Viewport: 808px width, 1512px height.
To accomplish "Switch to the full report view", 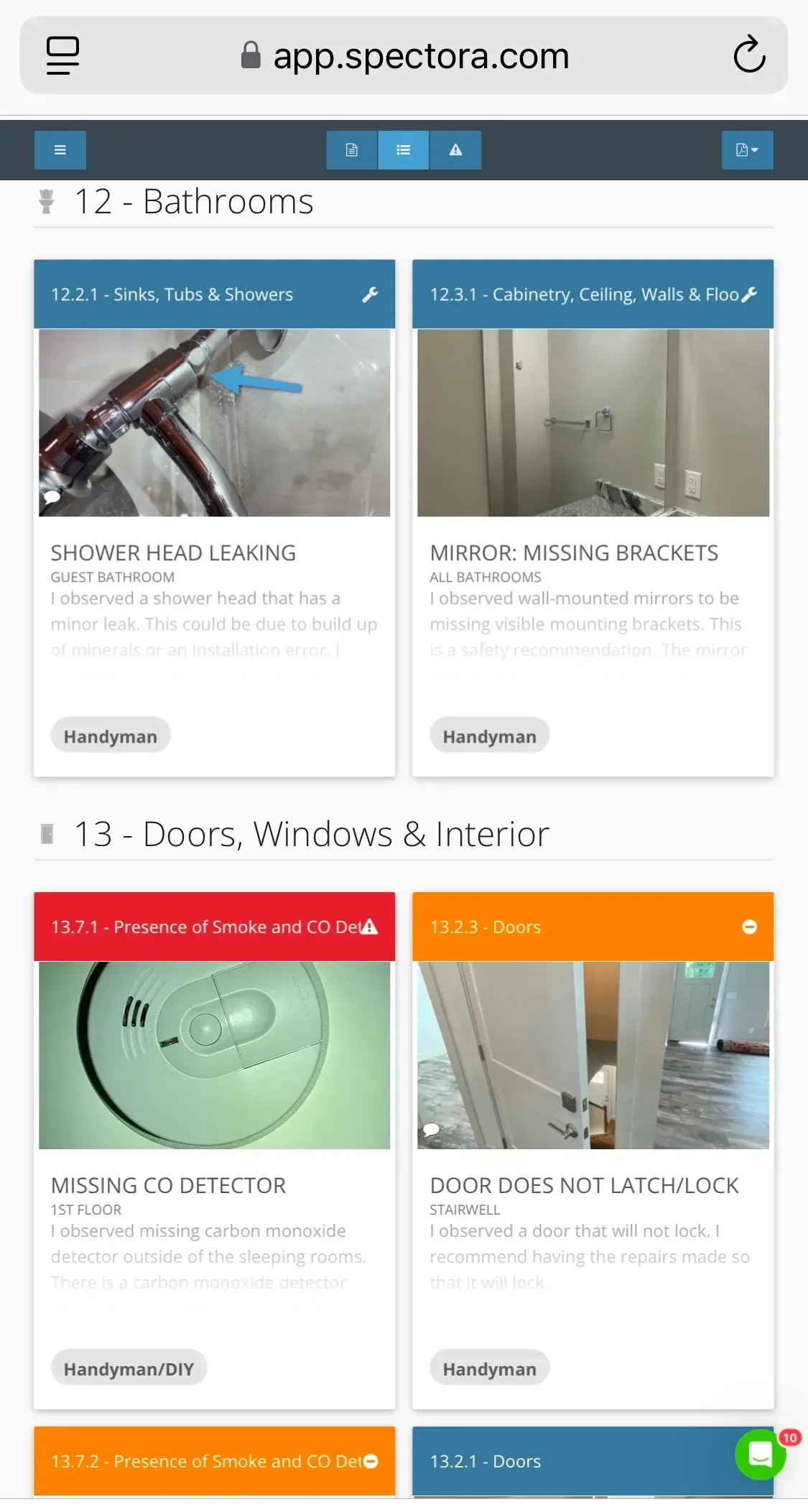I will (352, 149).
